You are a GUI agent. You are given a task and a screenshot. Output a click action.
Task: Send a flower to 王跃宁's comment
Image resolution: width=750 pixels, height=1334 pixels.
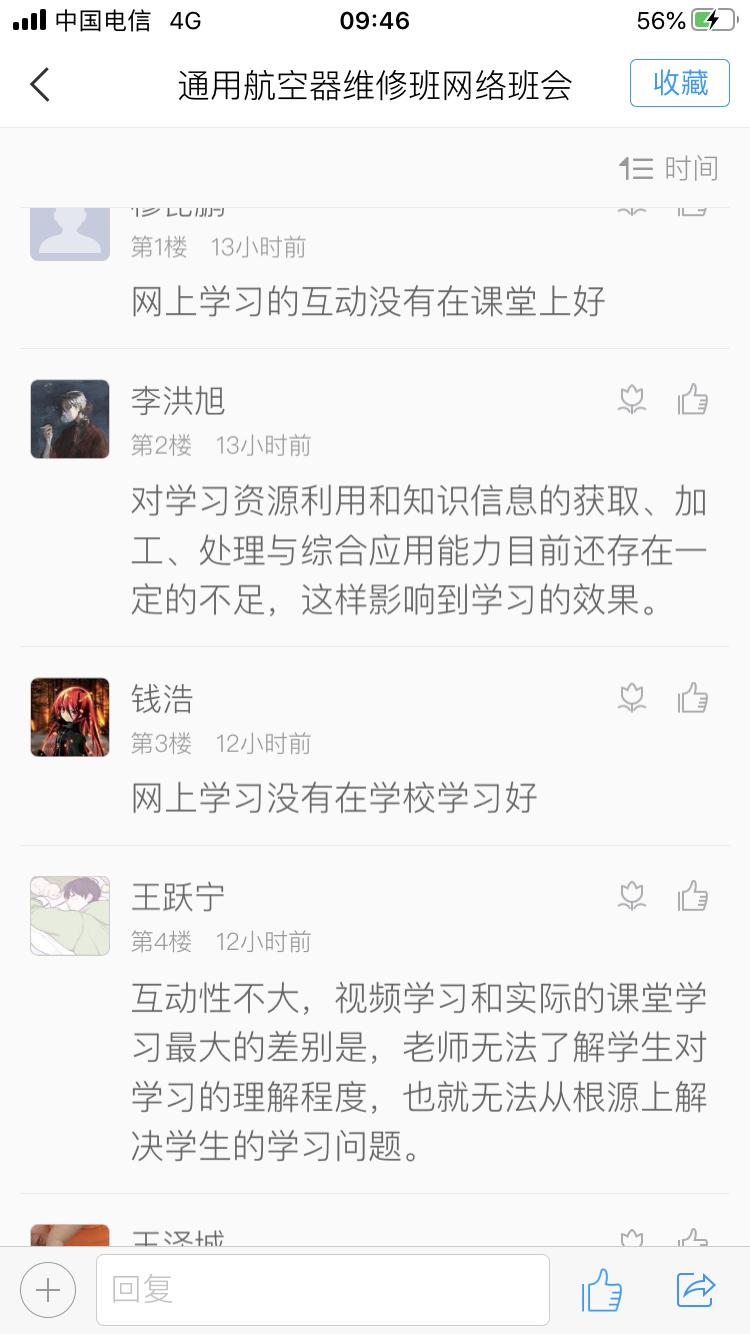click(632, 895)
